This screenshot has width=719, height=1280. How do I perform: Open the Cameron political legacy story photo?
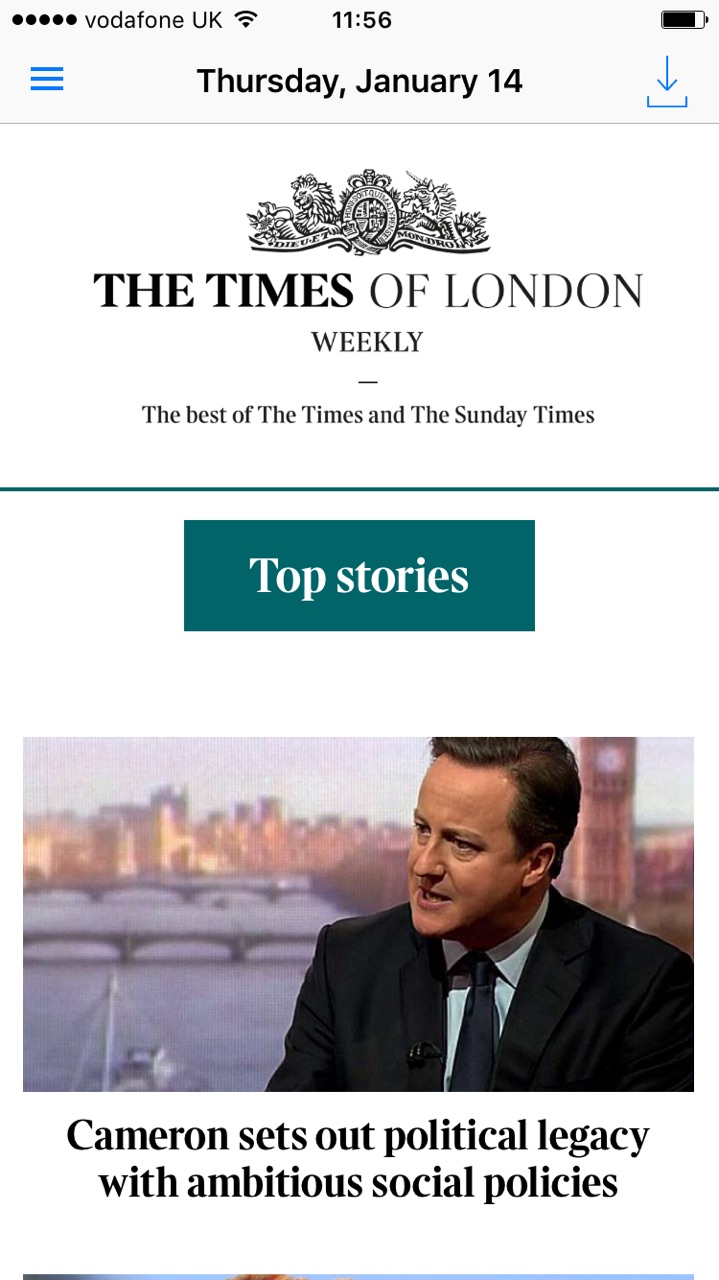click(358, 913)
